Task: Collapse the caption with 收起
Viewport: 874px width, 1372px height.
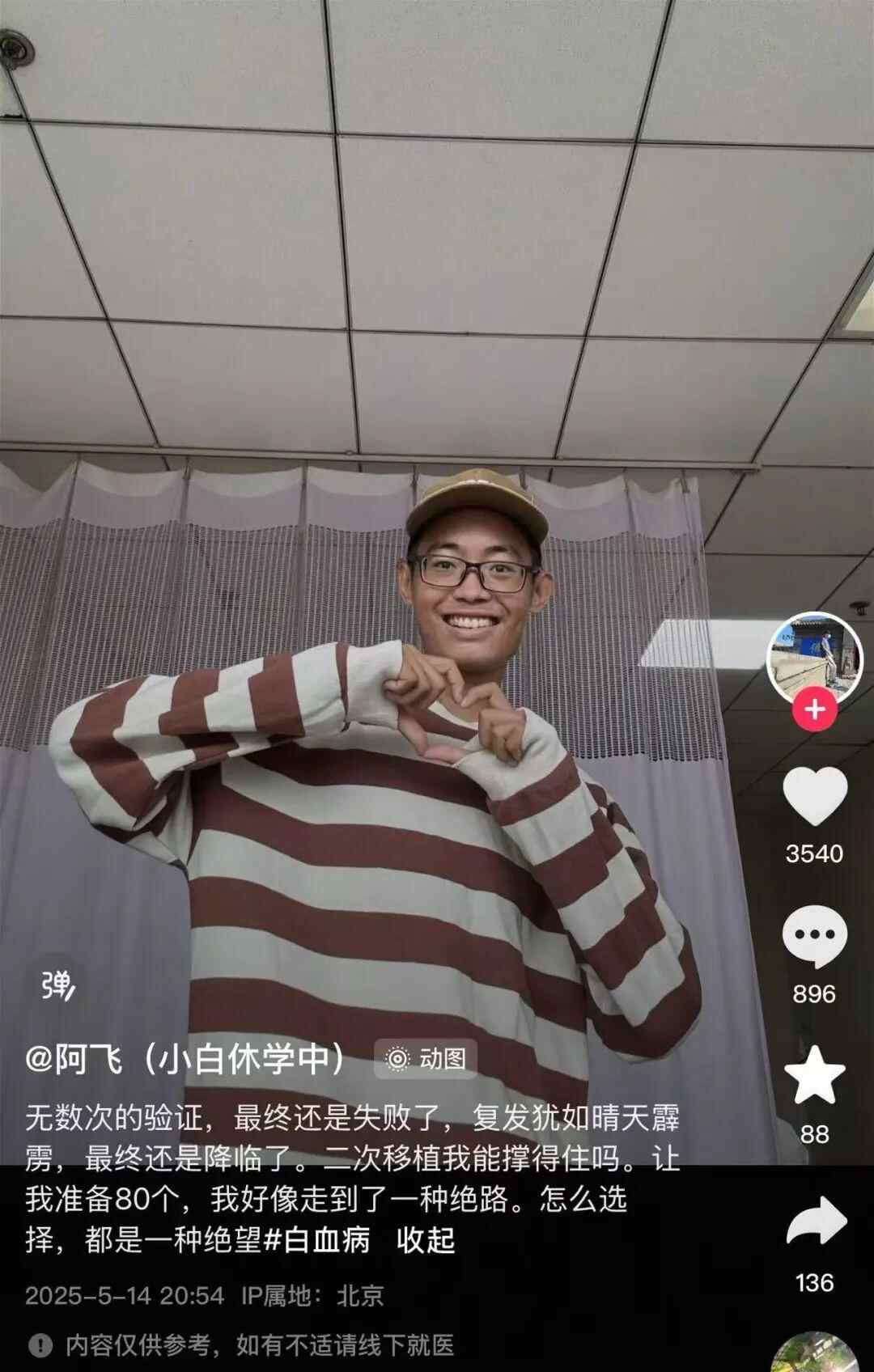Action: (426, 1239)
